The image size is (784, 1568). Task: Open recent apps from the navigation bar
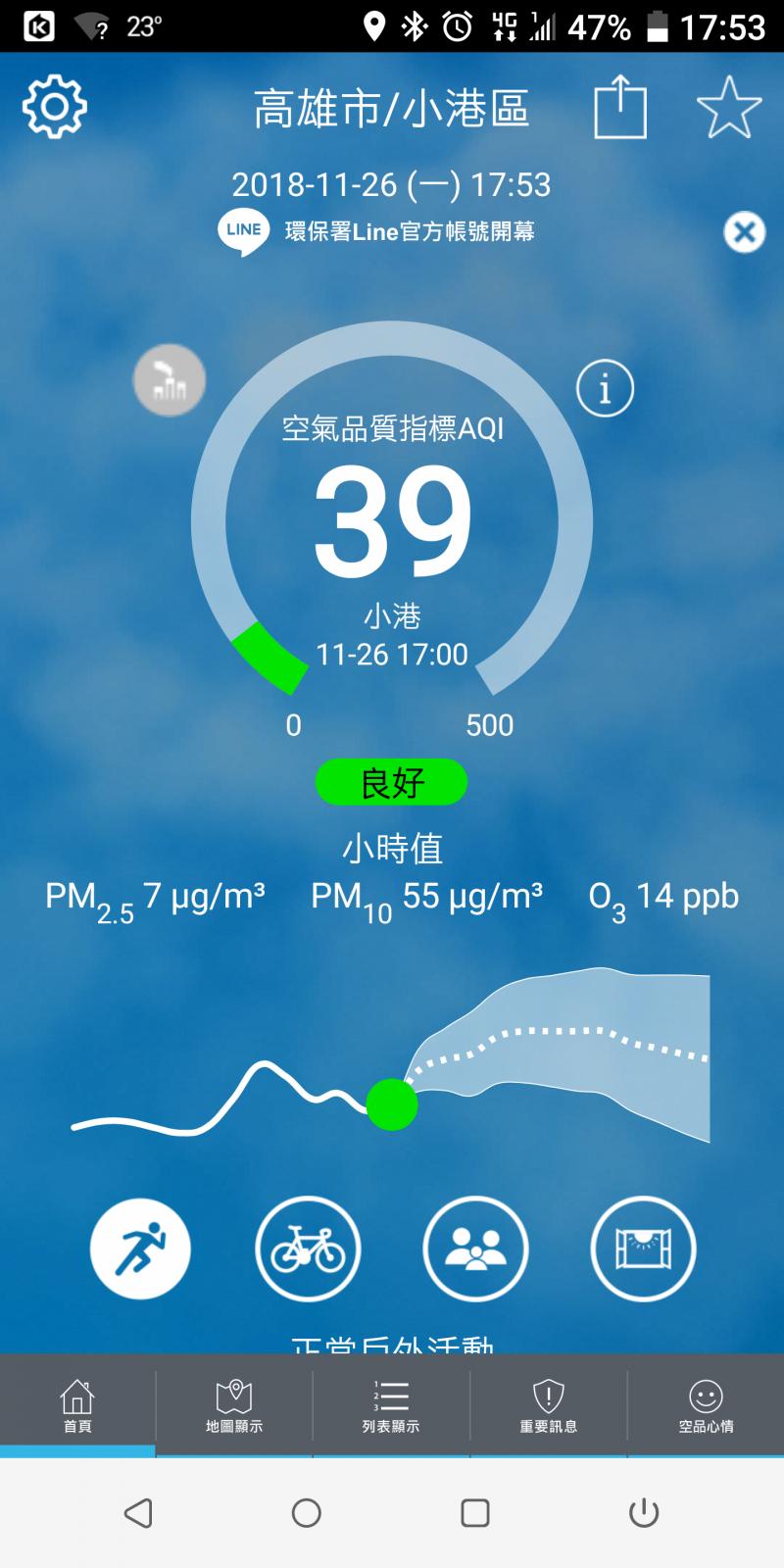(475, 1513)
